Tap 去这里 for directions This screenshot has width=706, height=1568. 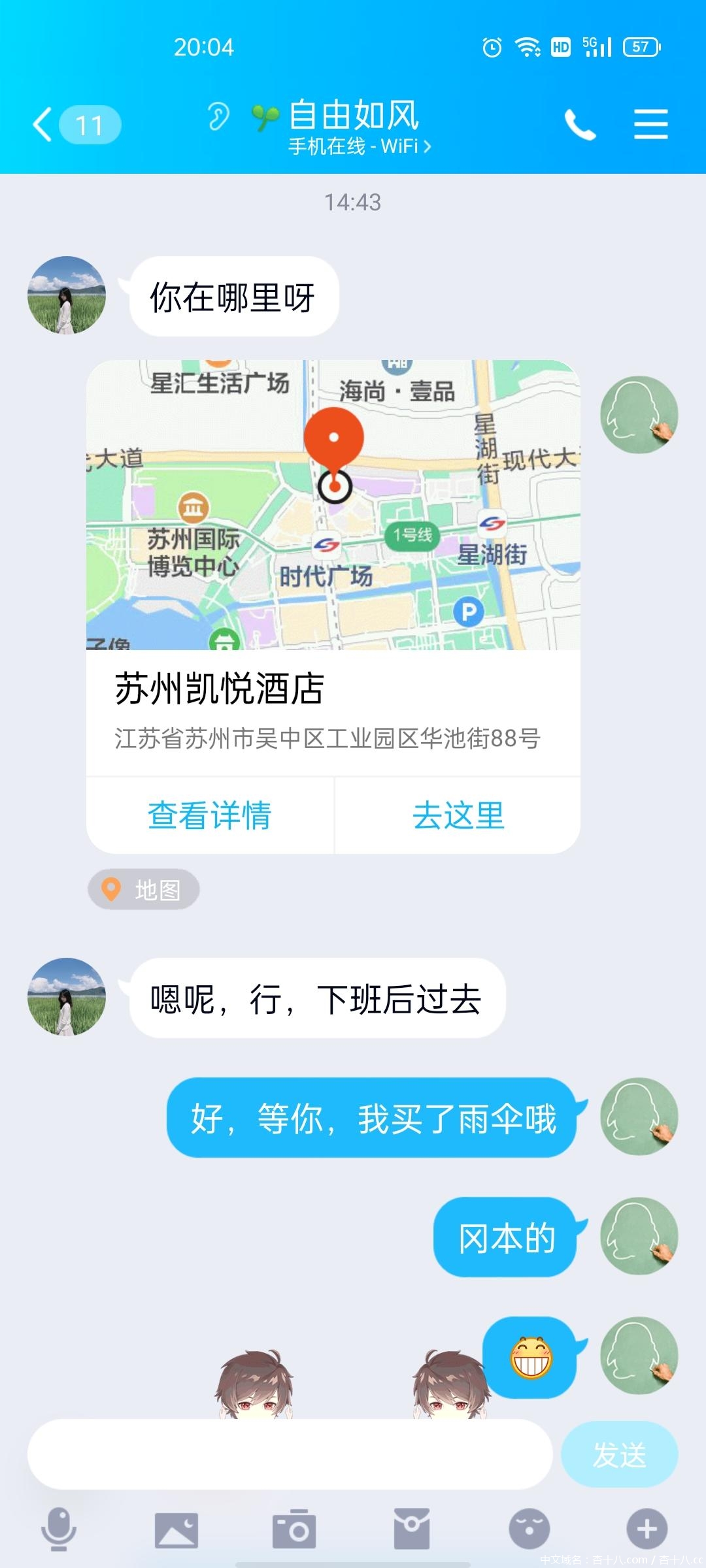[x=458, y=815]
